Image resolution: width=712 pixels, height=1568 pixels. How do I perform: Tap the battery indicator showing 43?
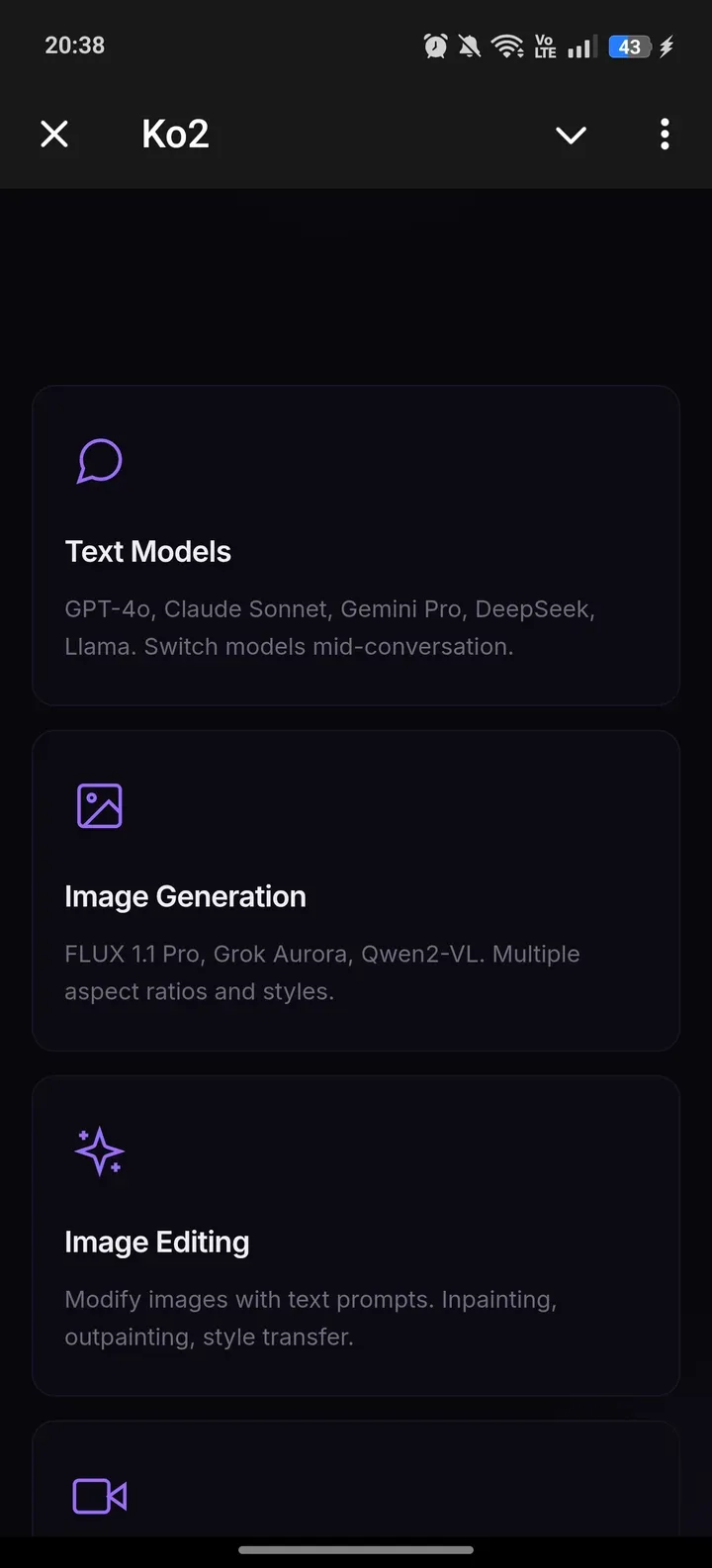pos(629,46)
